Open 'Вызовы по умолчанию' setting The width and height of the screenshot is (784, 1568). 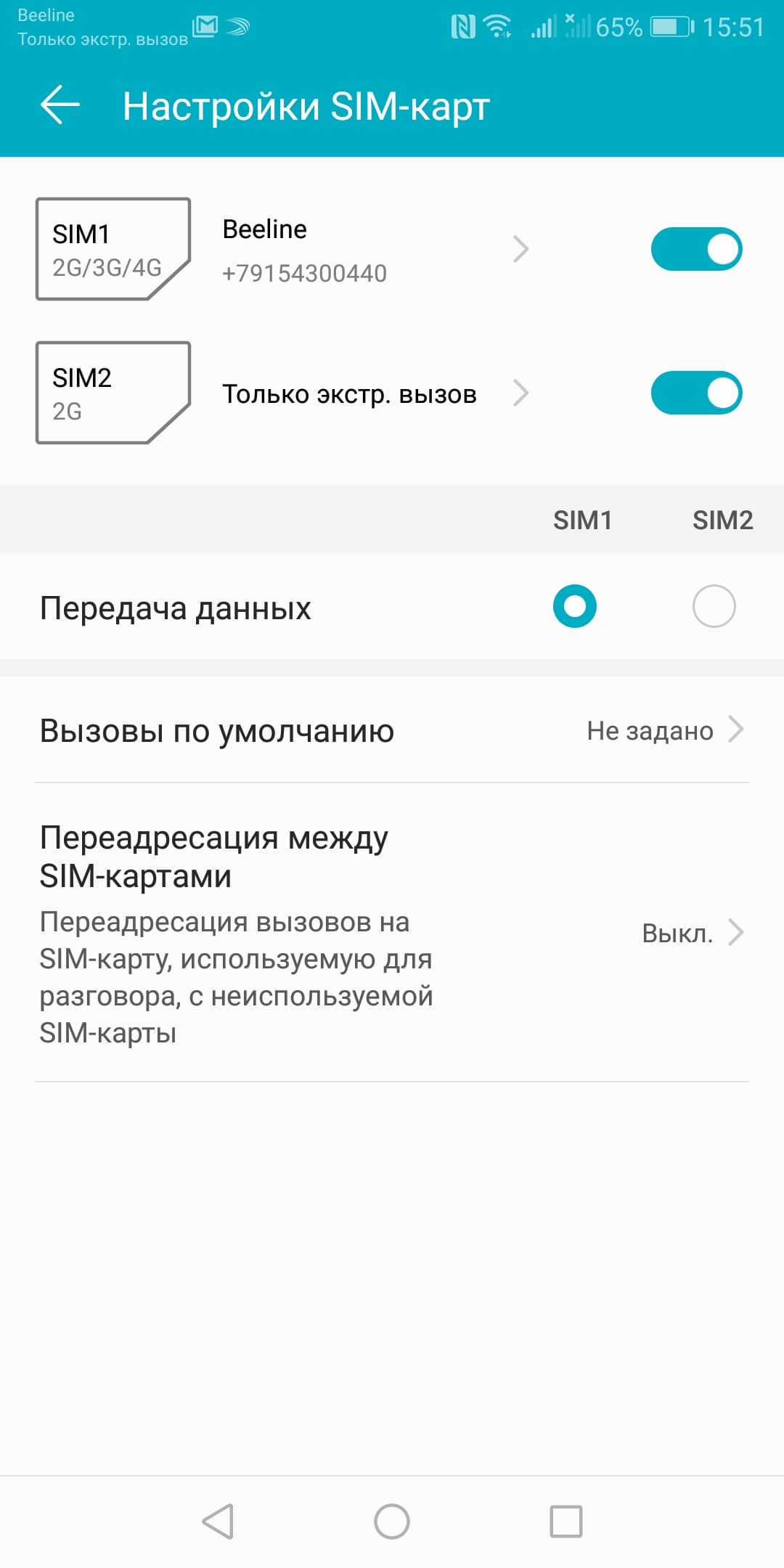pyautogui.click(x=392, y=730)
